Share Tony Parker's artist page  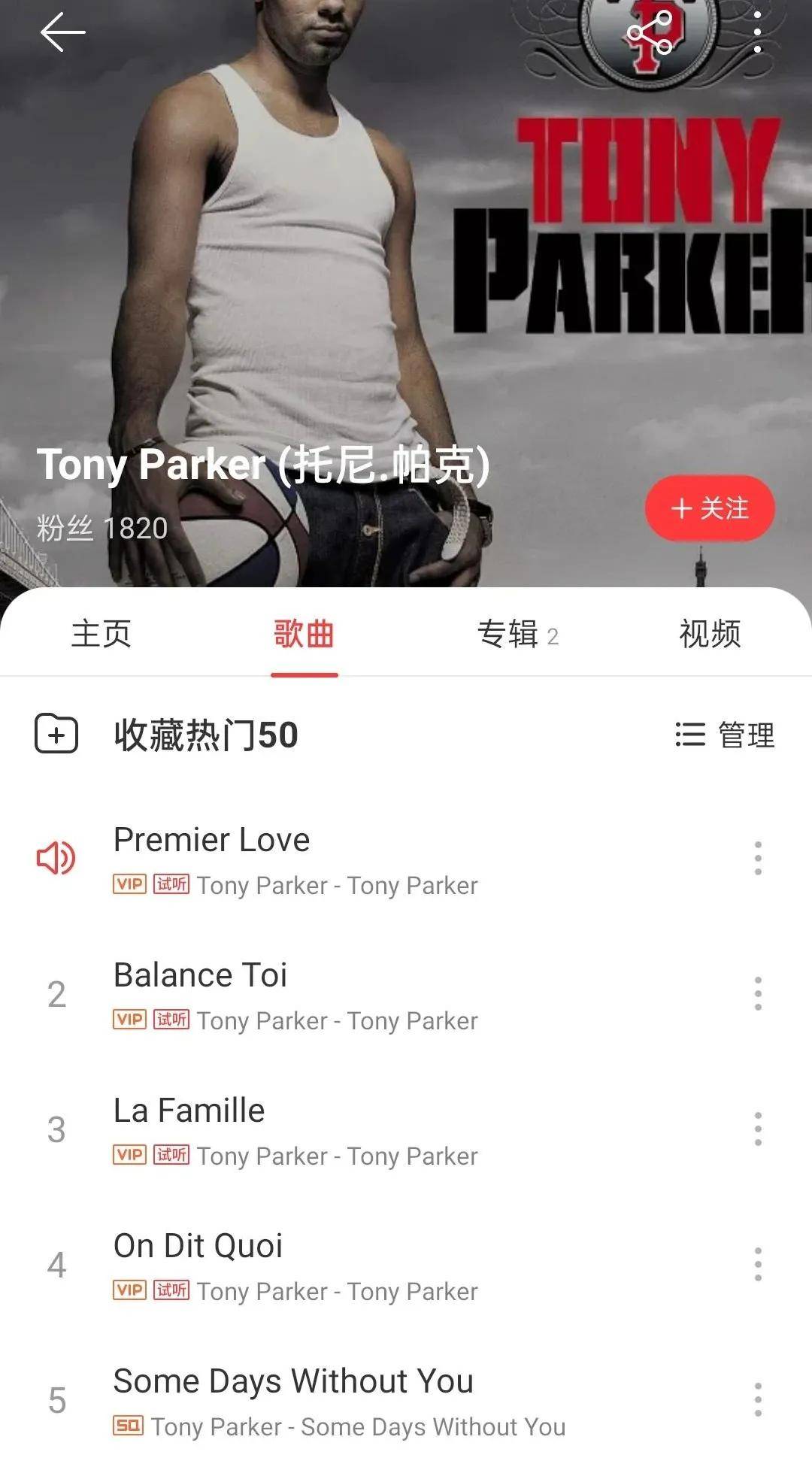click(650, 33)
